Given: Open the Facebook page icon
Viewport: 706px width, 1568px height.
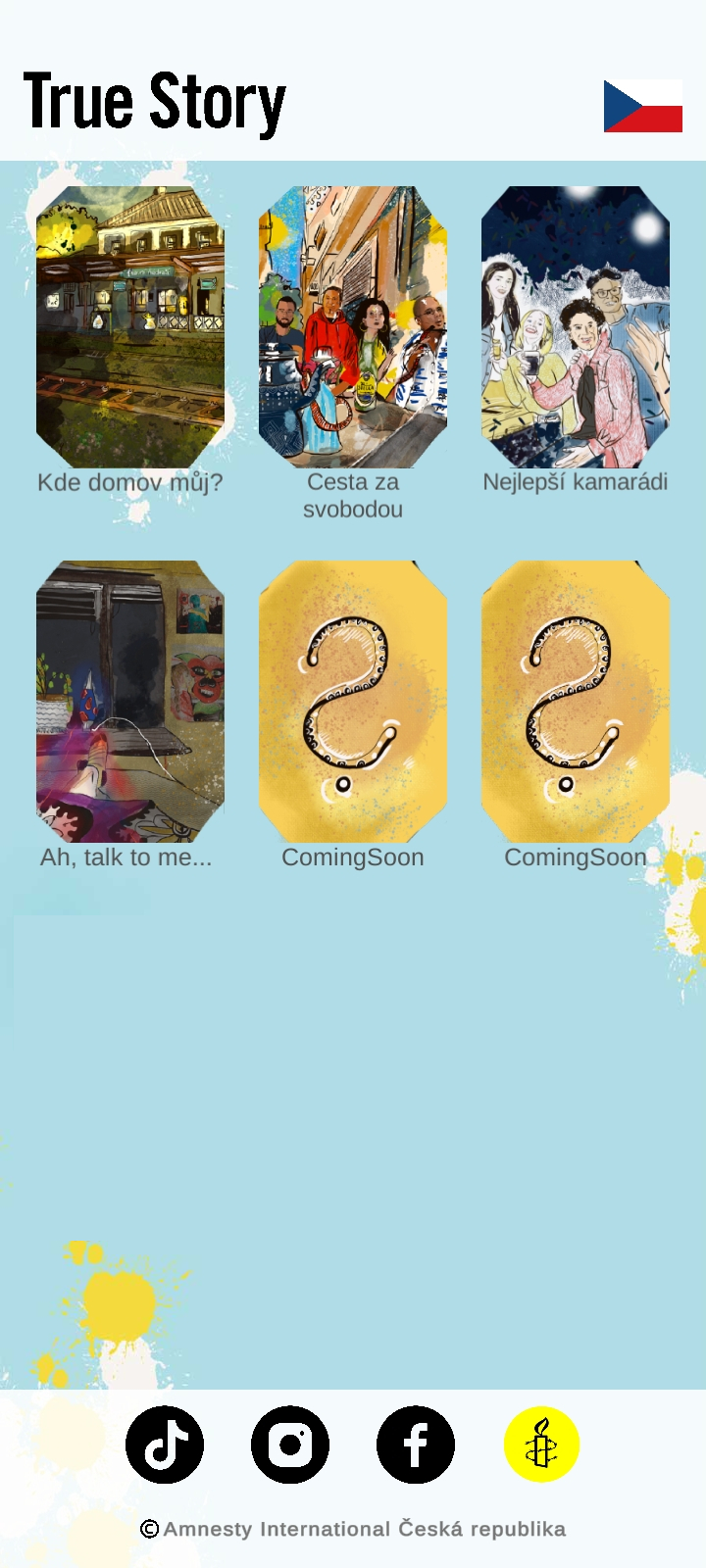Looking at the screenshot, I should [416, 1445].
